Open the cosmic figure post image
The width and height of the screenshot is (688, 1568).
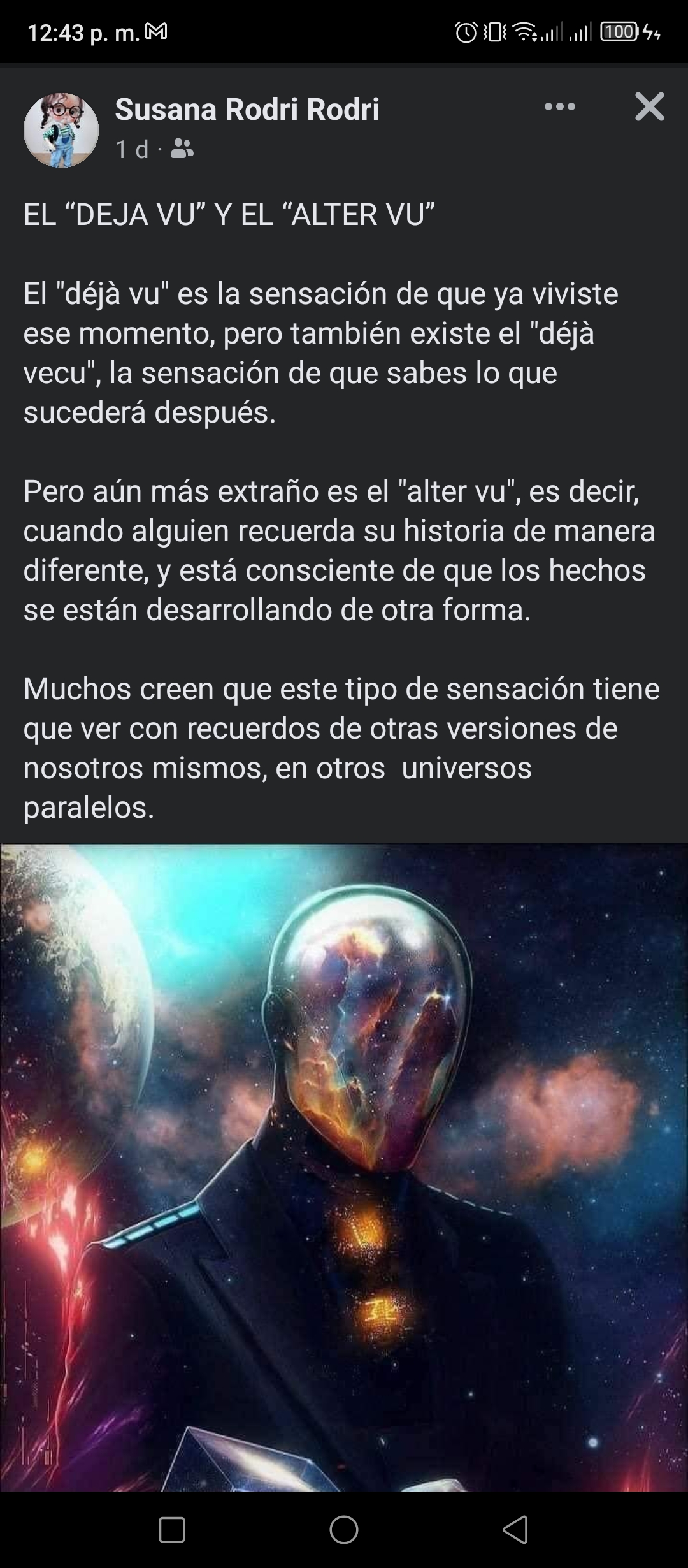[x=344, y=1168]
